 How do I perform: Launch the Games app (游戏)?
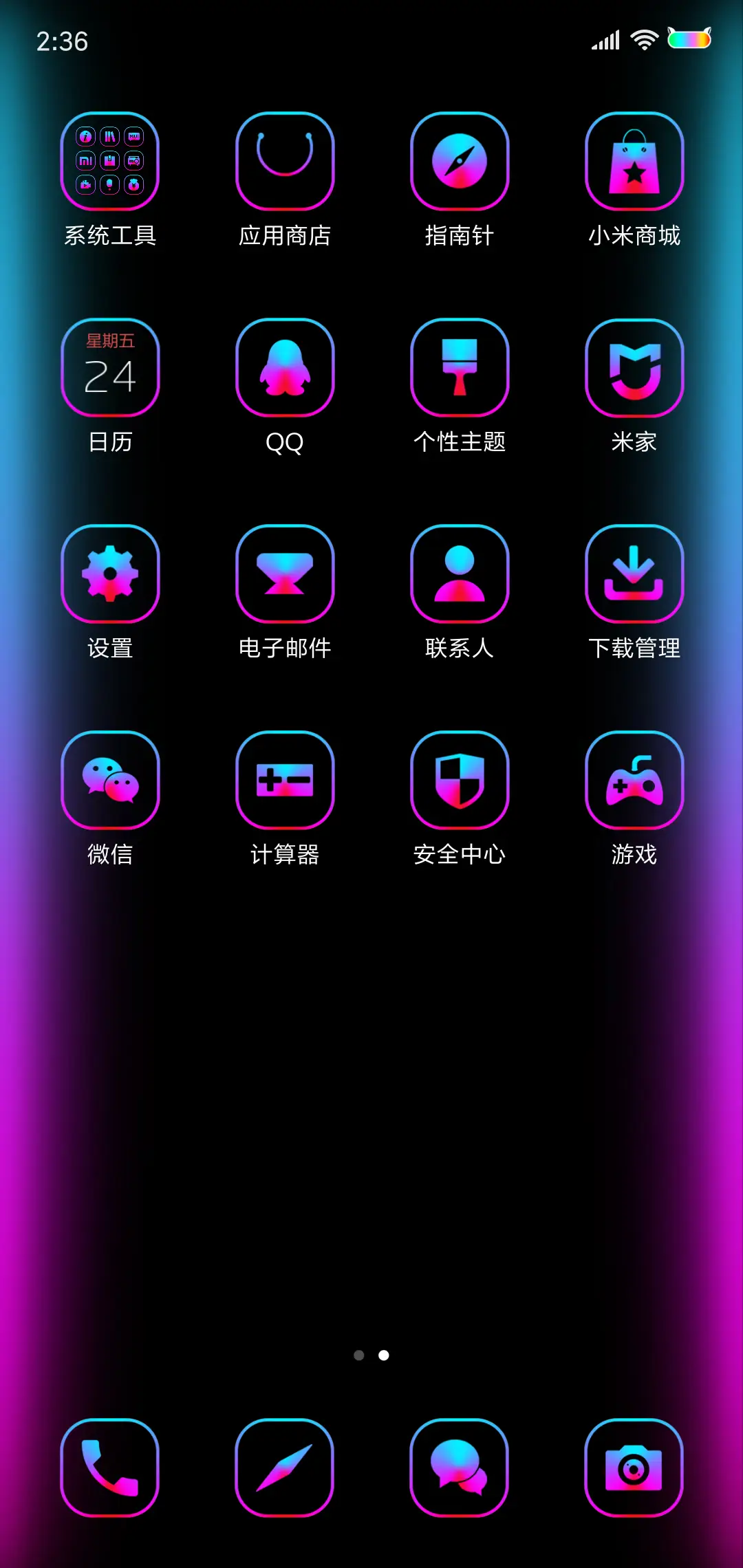tap(634, 779)
